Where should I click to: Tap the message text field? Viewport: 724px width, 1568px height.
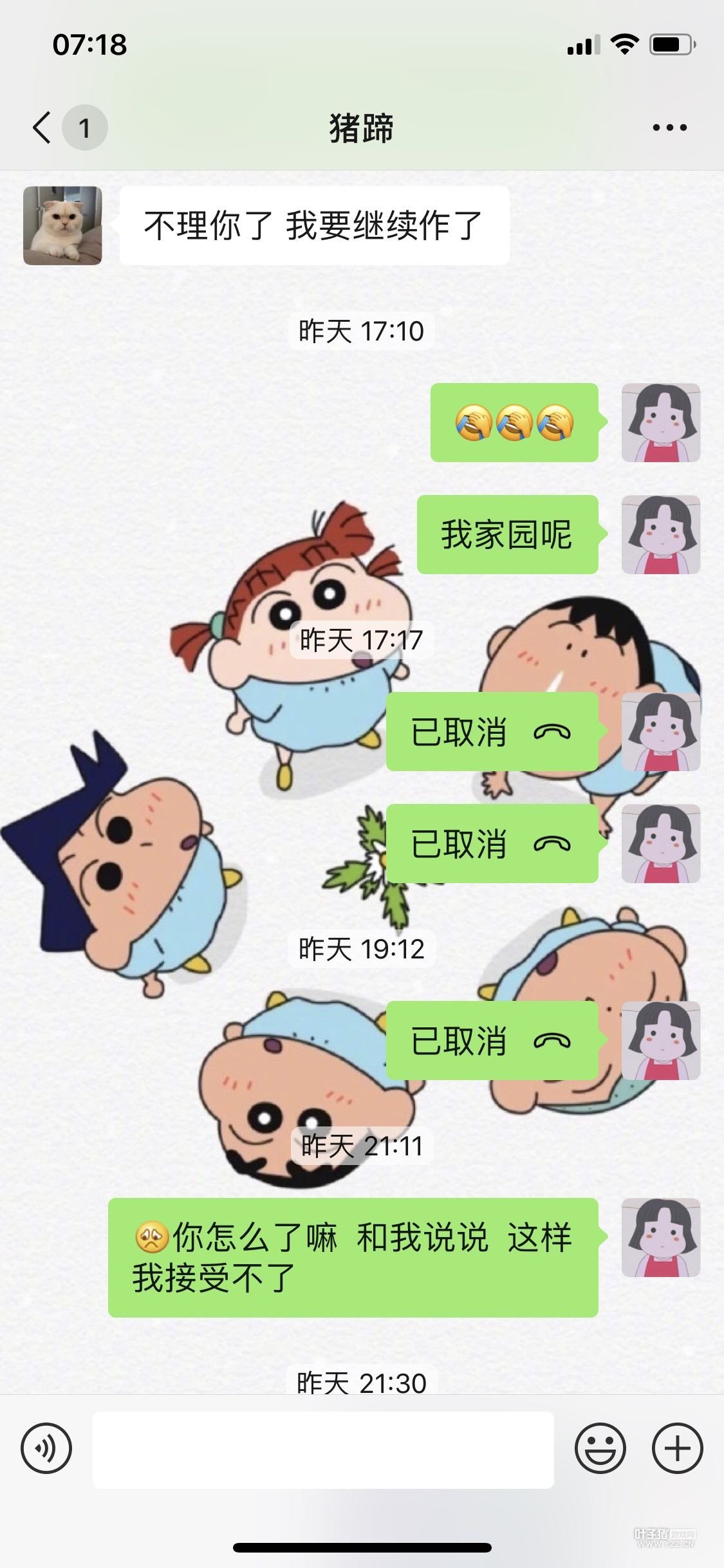point(323,1450)
